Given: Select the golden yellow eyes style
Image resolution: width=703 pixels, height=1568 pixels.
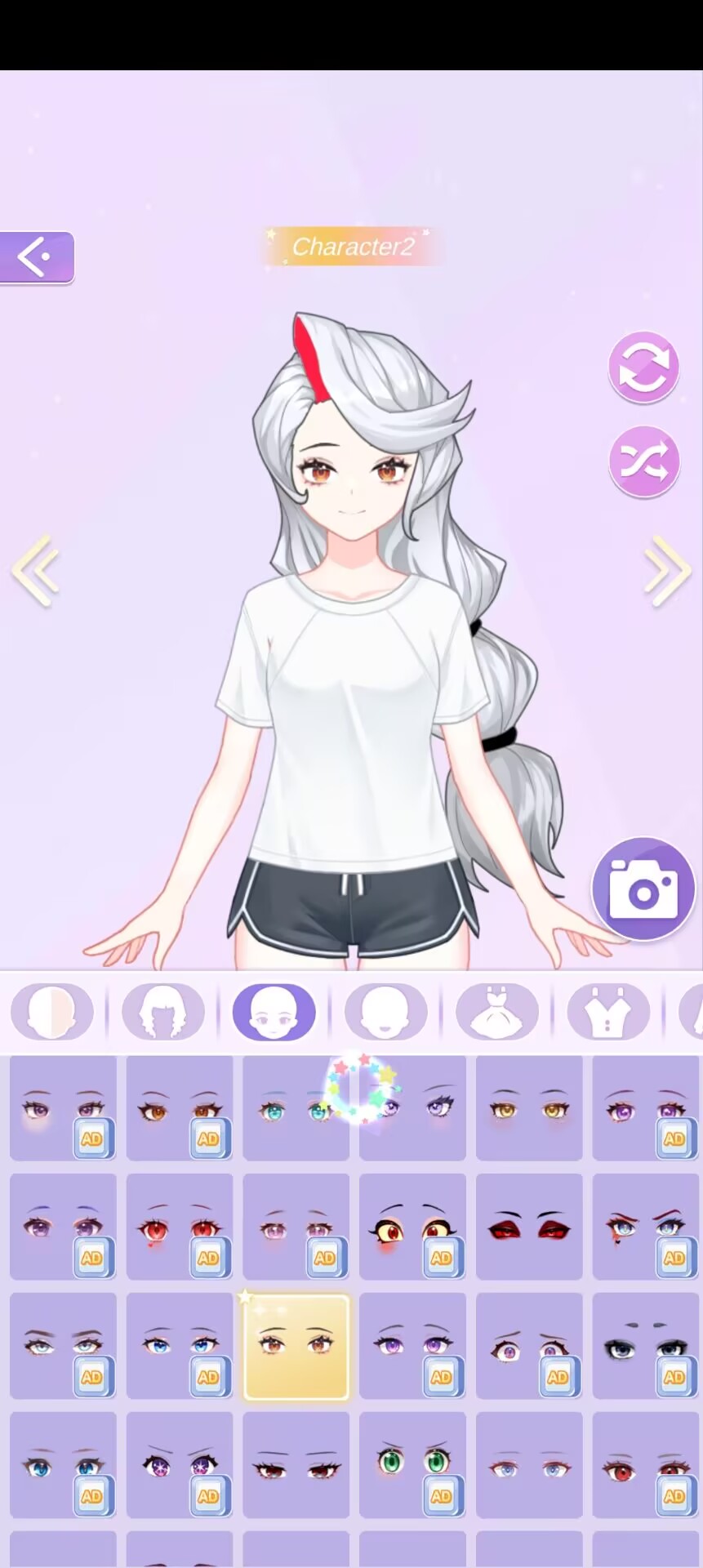Looking at the screenshot, I should coord(528,1108).
